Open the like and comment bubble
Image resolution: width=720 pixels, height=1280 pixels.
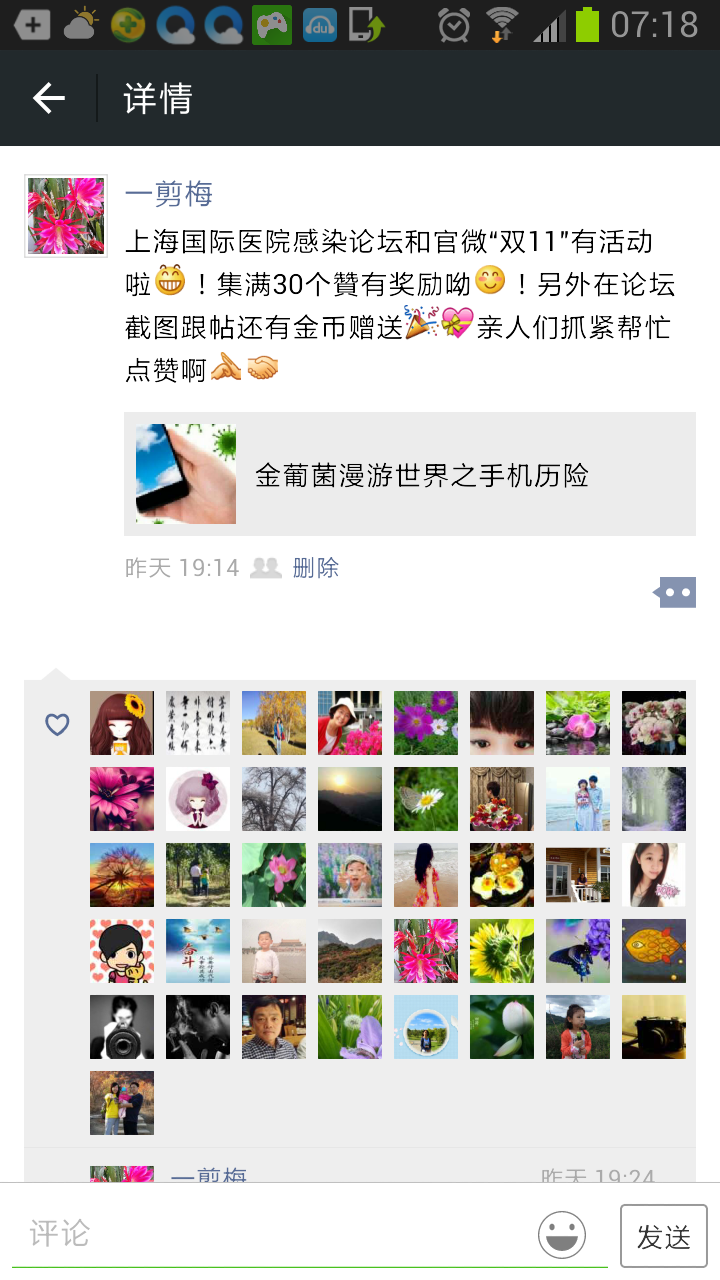pyautogui.click(x=675, y=593)
